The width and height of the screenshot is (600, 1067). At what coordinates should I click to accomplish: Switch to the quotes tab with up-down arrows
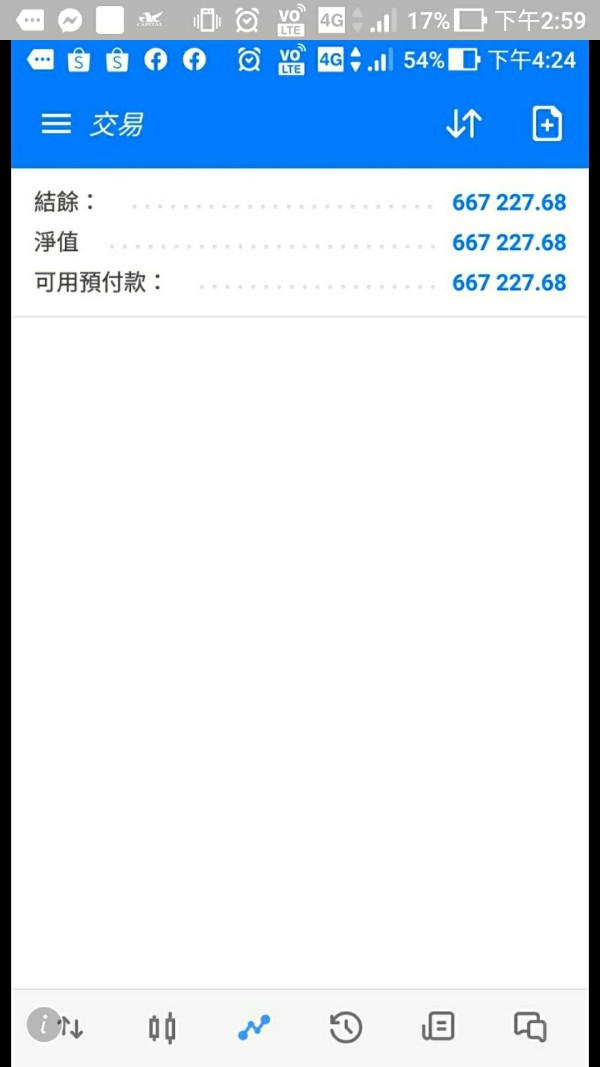click(x=72, y=1027)
